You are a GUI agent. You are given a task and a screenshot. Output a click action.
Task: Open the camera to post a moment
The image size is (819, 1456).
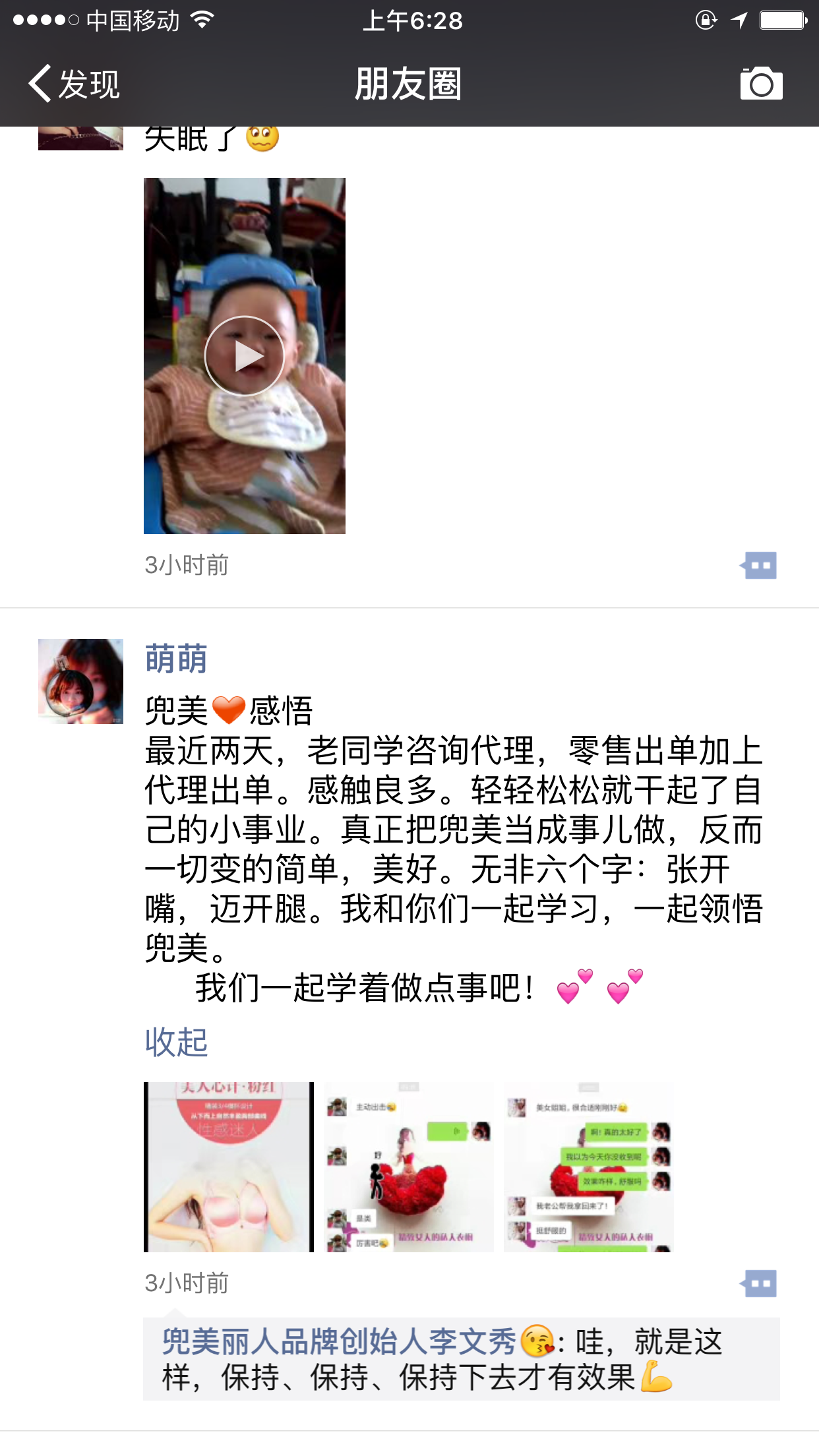point(761,84)
